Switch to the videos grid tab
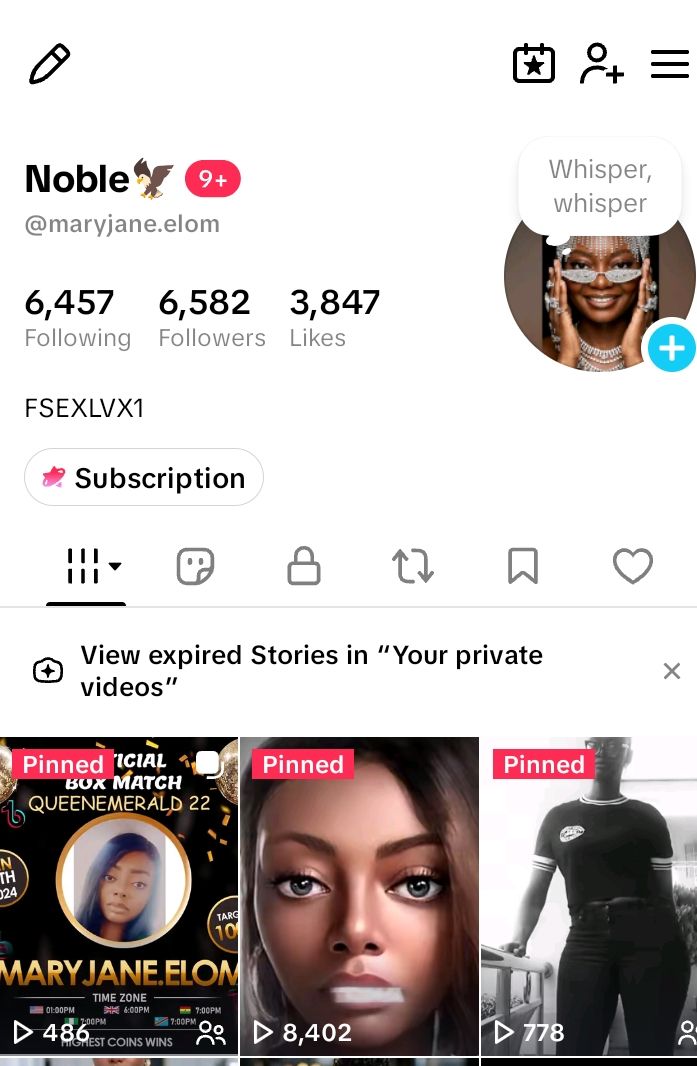The width and height of the screenshot is (697, 1066). [x=86, y=566]
